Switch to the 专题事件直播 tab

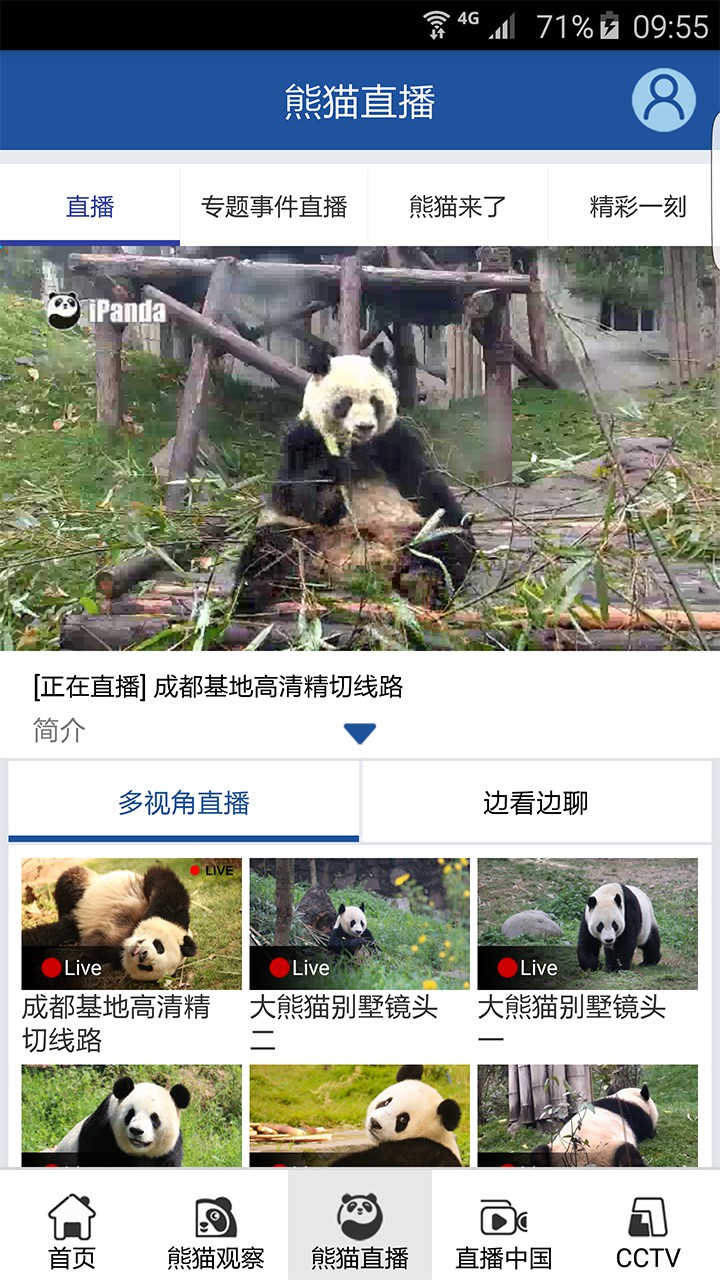point(274,207)
